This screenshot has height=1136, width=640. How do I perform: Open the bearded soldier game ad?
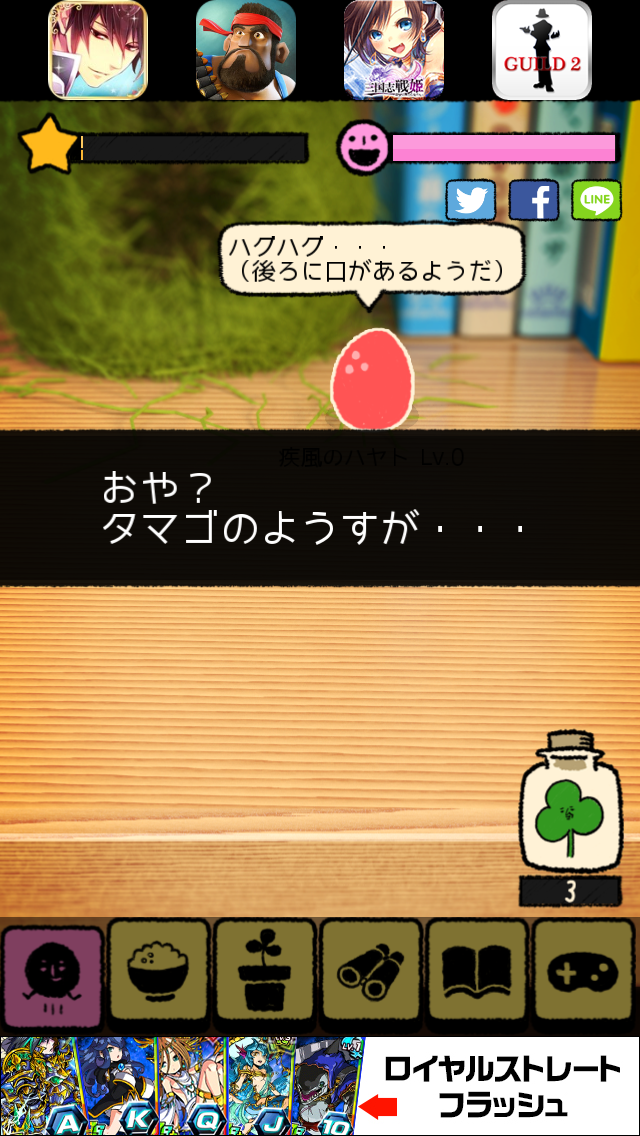(246, 50)
